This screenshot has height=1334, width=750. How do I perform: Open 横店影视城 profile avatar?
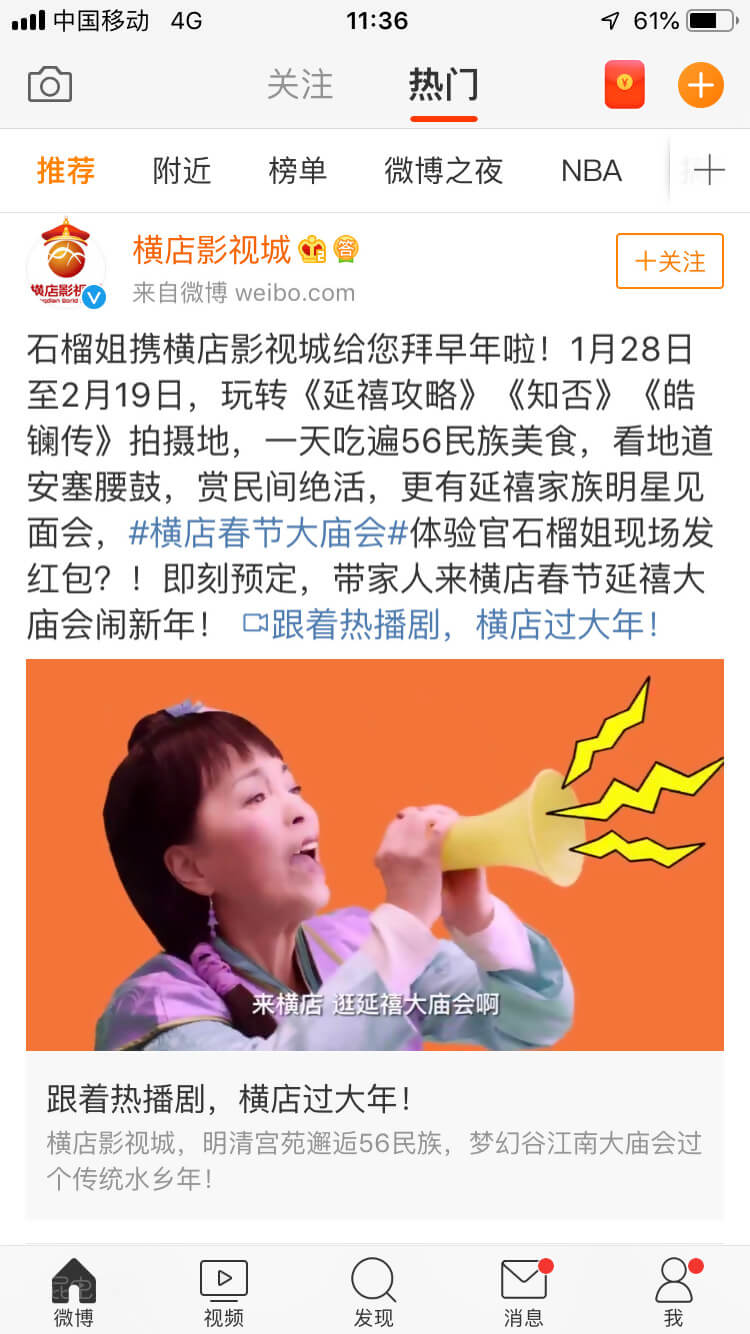click(x=66, y=265)
